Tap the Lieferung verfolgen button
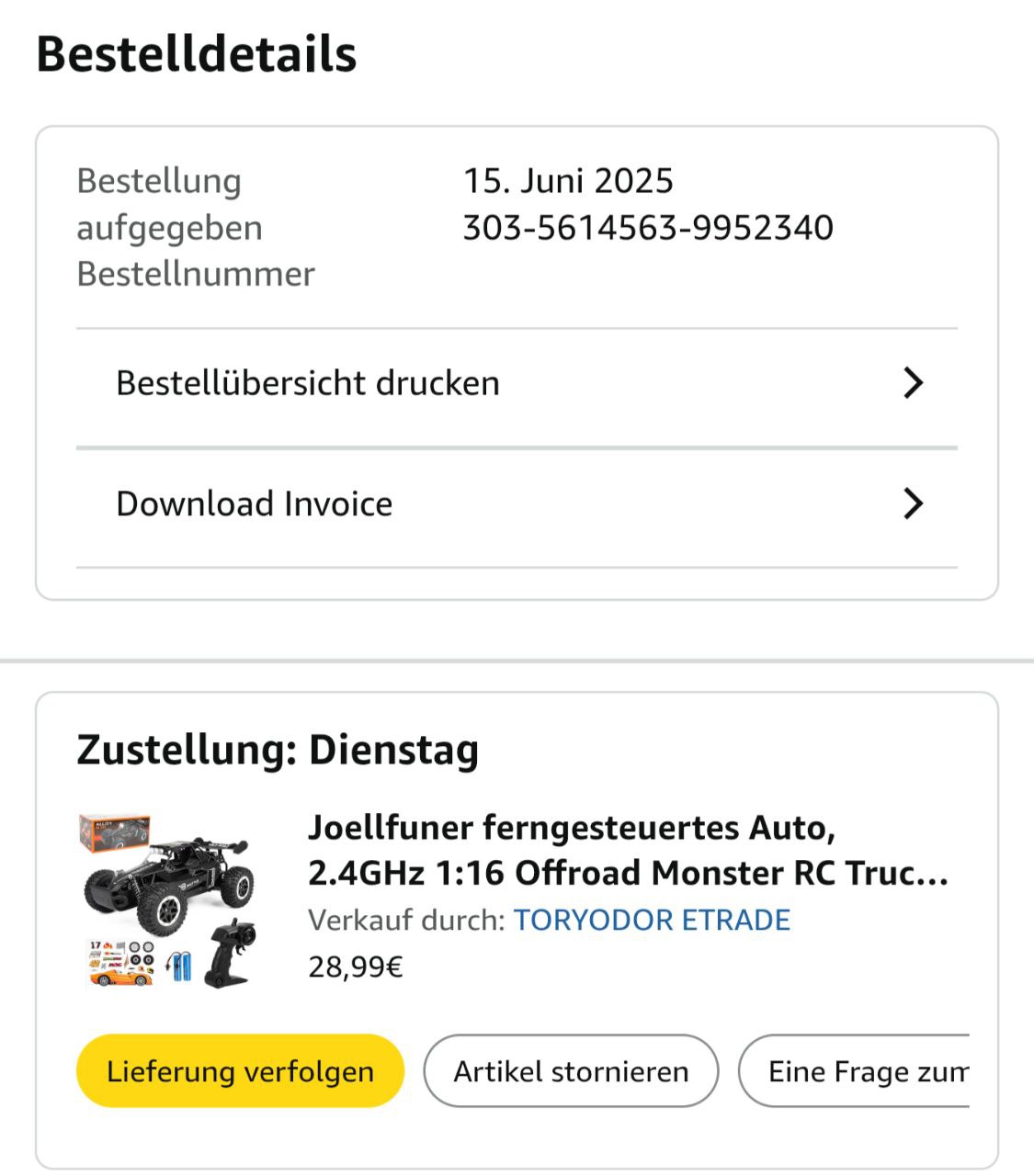 point(240,1071)
